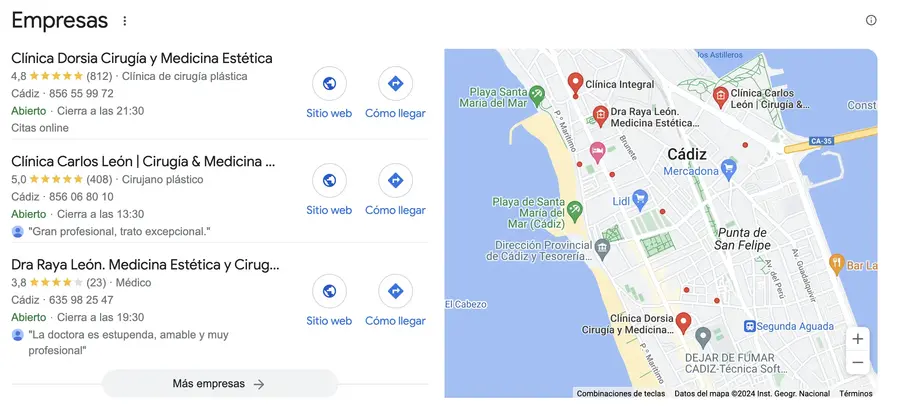Select the Clínica Integral map pin

pyautogui.click(x=575, y=83)
